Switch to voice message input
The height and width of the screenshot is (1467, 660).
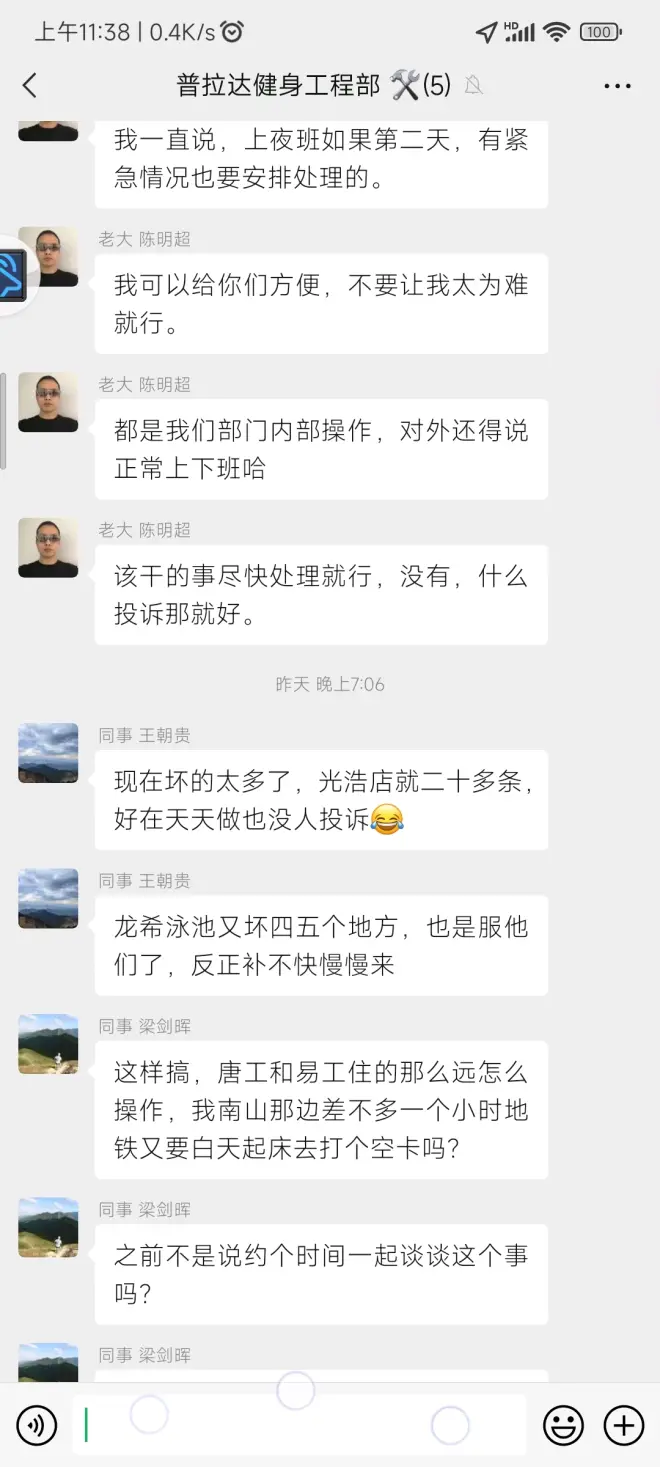(36, 1425)
